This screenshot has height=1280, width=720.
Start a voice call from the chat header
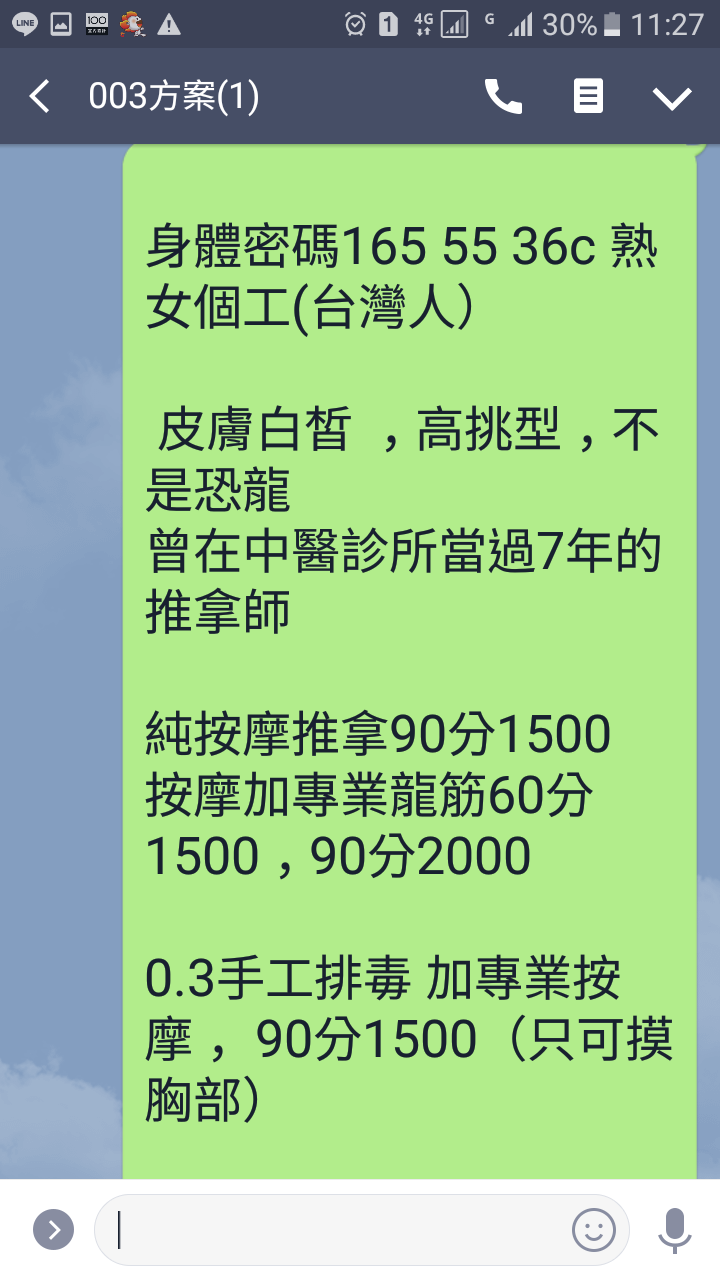pyautogui.click(x=505, y=96)
